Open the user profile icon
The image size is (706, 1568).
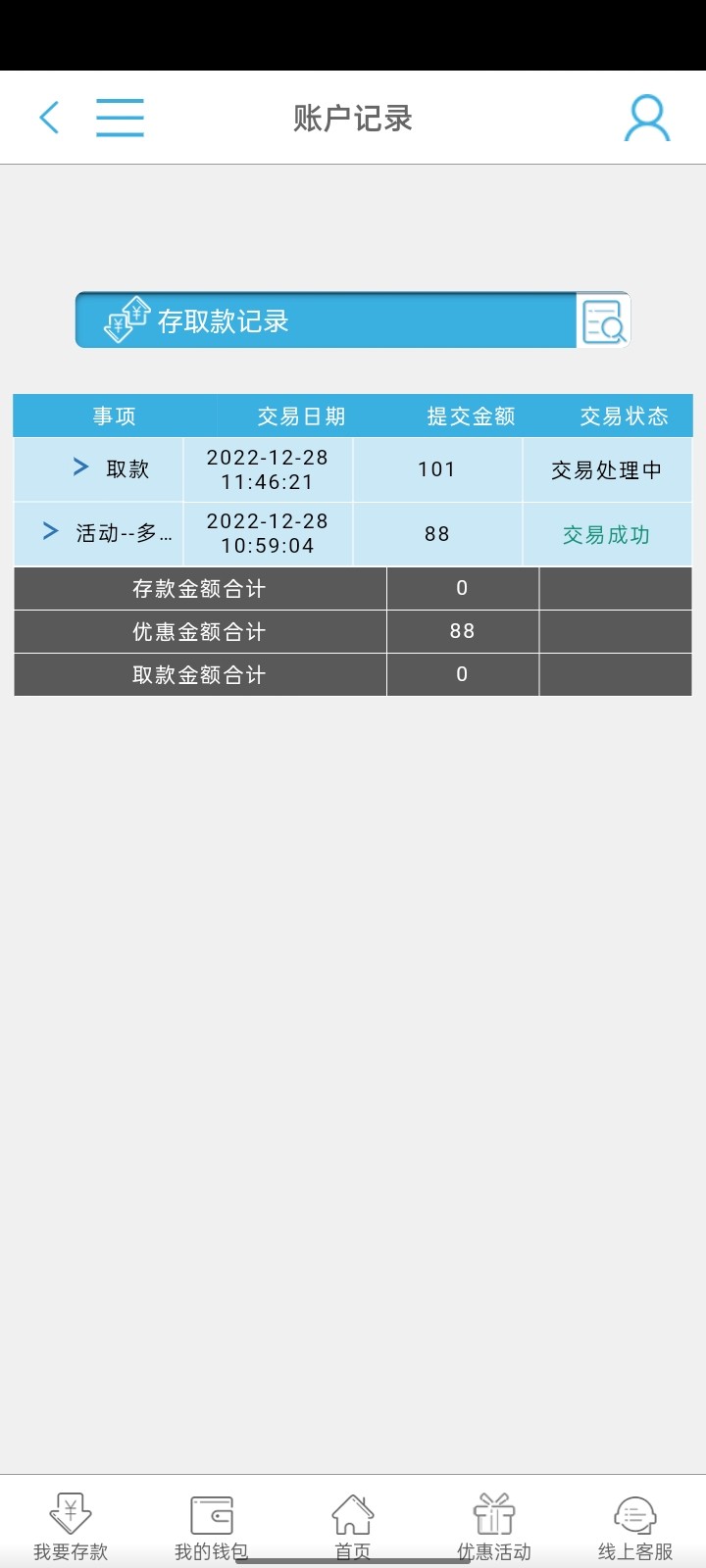[x=646, y=116]
